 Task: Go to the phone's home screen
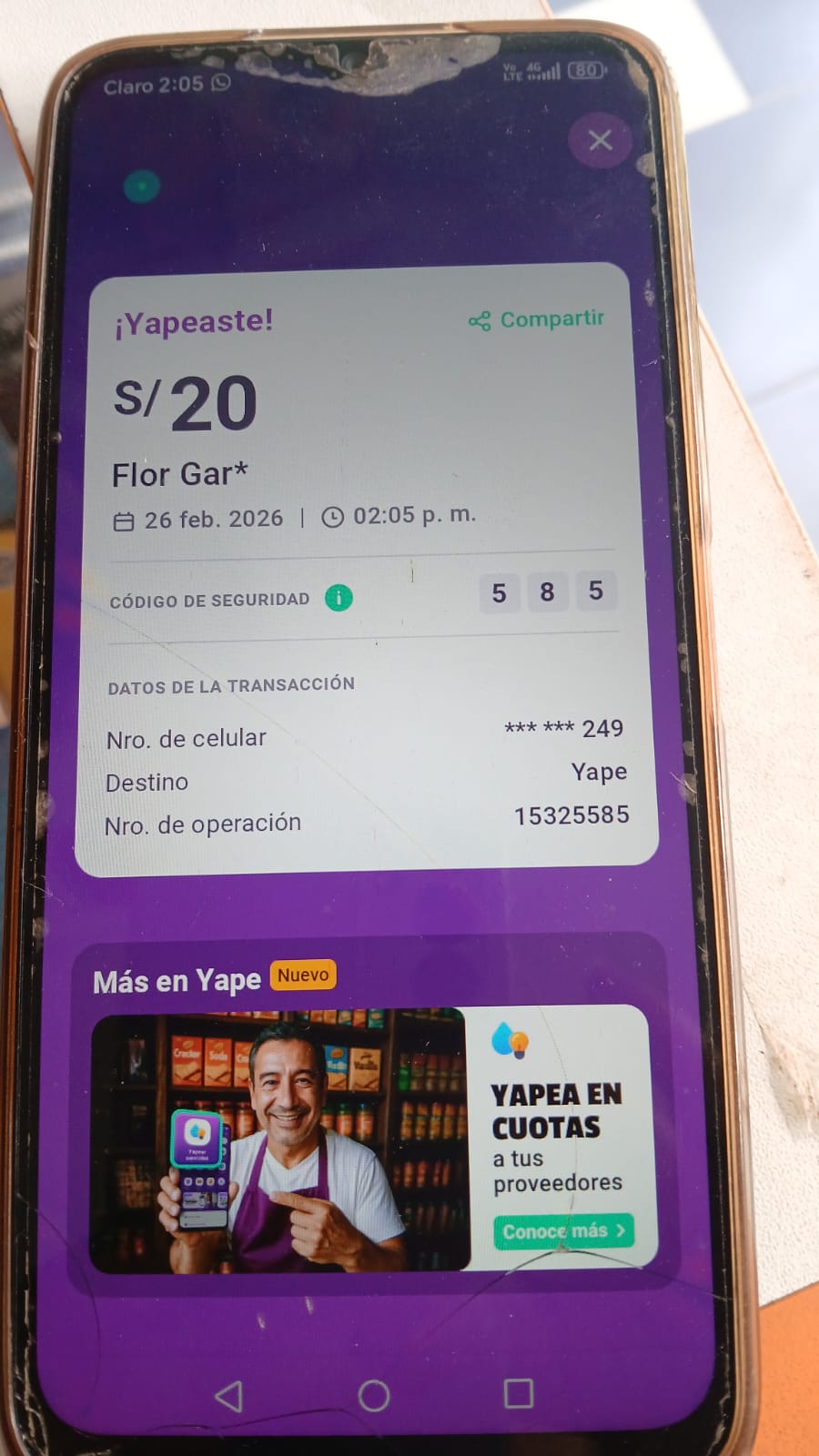tap(374, 1395)
